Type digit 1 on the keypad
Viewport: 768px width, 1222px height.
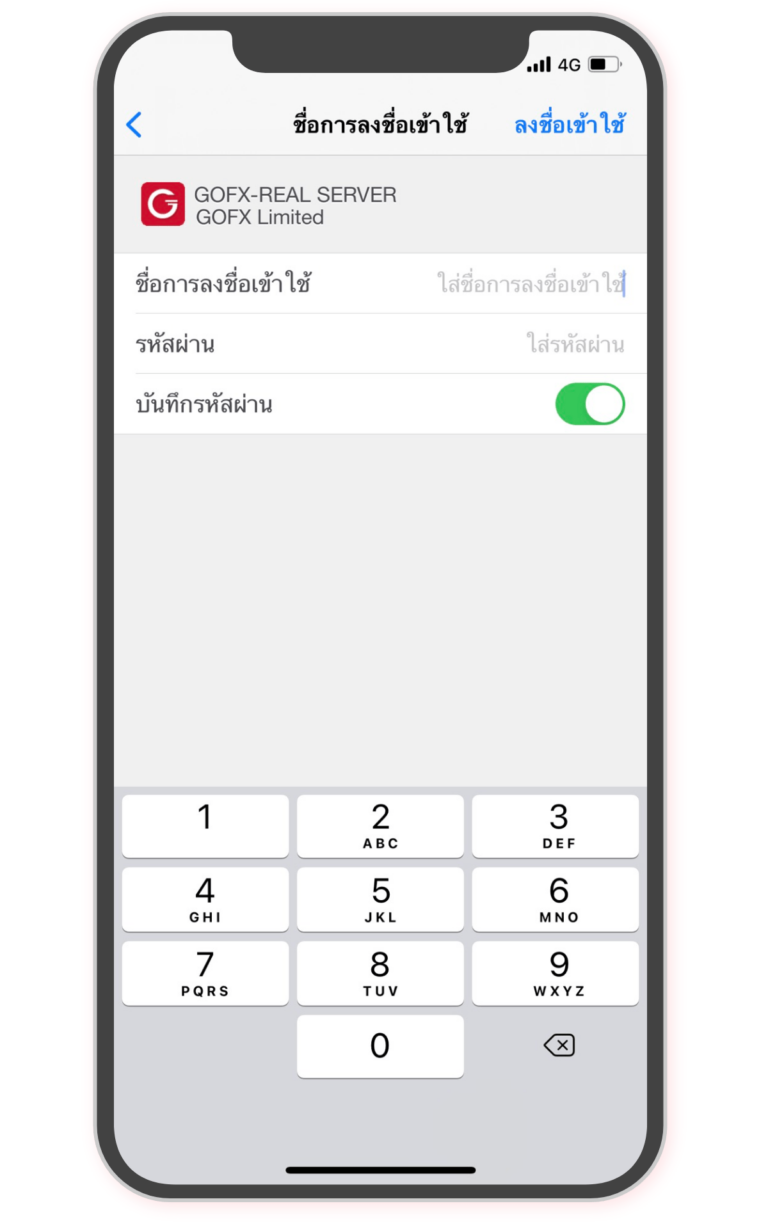205,826
